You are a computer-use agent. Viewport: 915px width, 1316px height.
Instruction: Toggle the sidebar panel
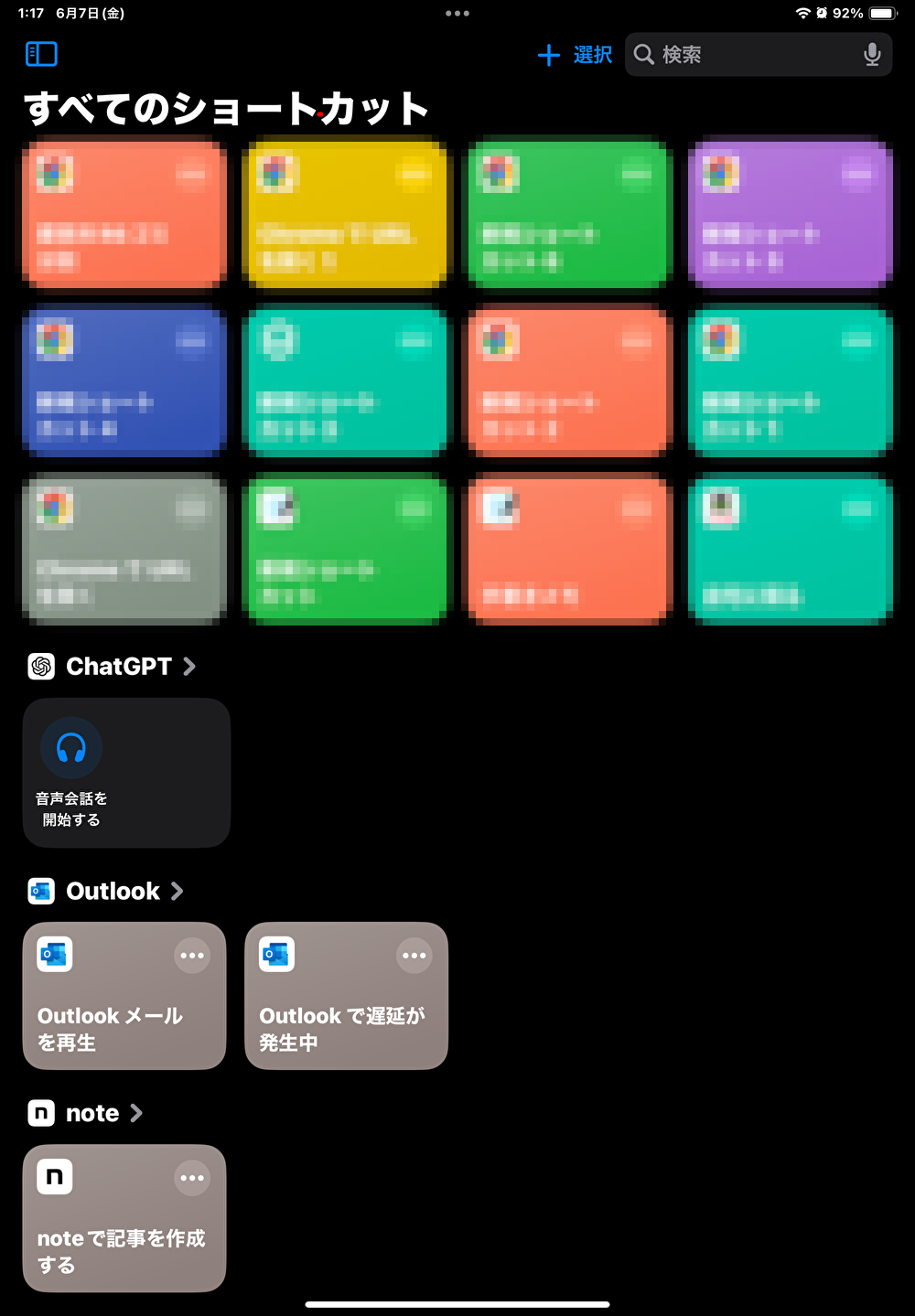click(41, 54)
